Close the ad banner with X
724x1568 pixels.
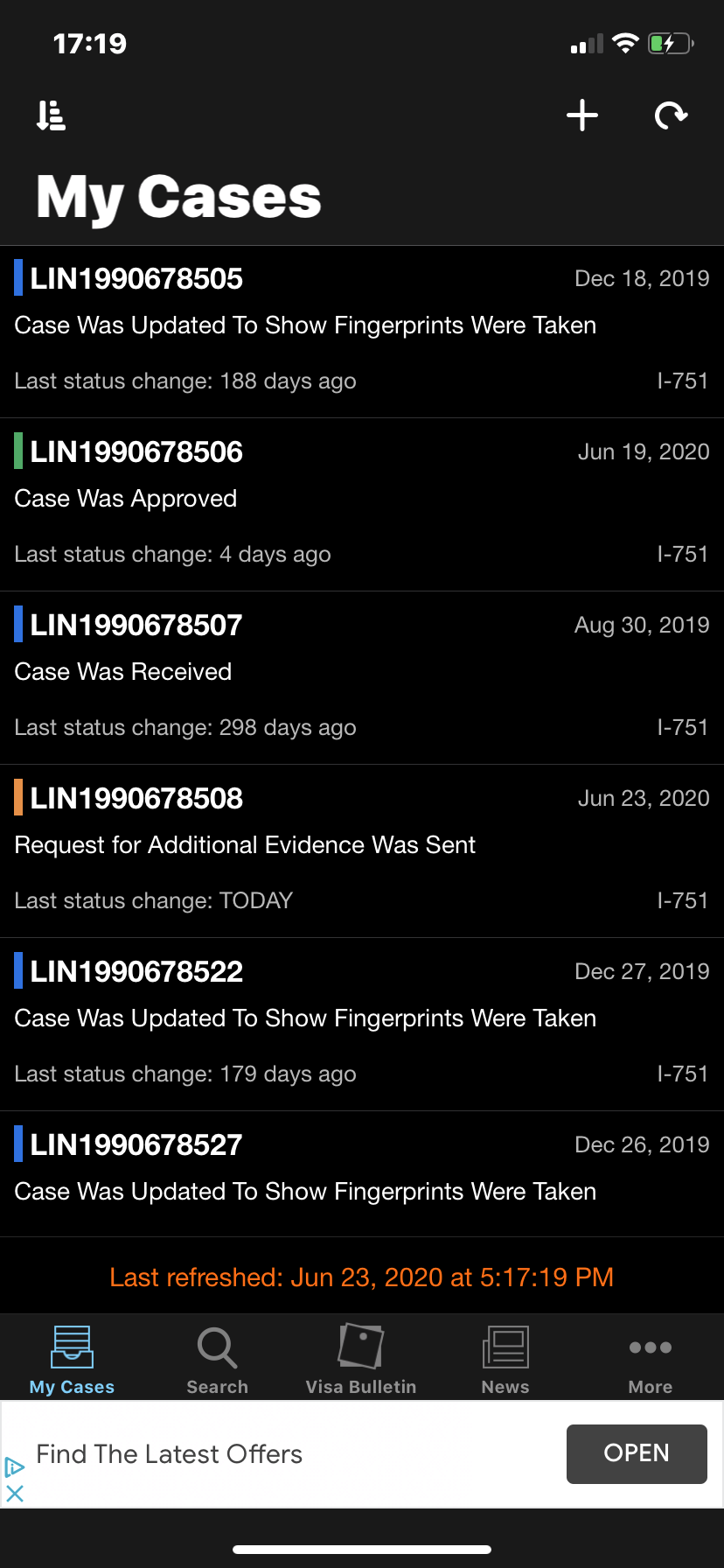coord(15,1494)
